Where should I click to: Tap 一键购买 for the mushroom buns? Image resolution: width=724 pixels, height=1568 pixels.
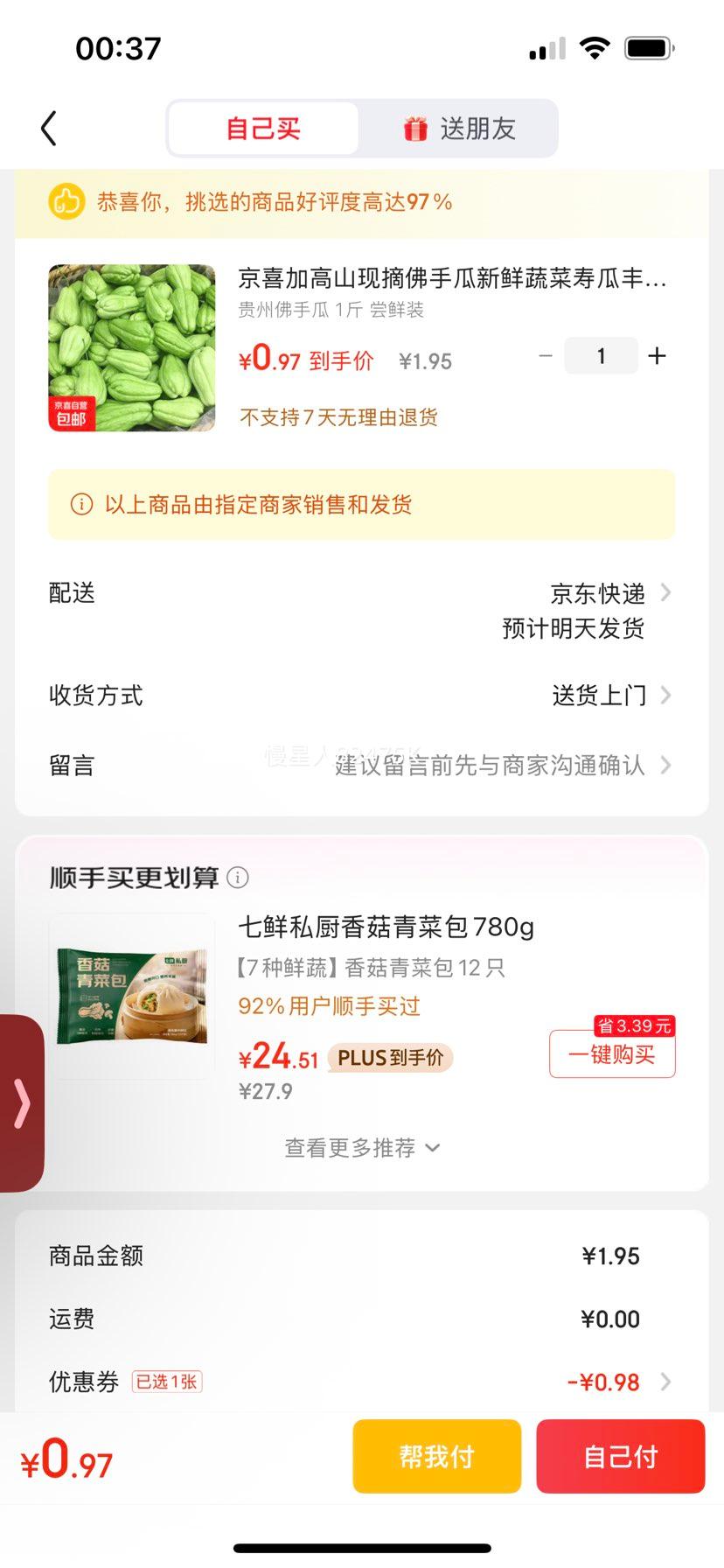[612, 1054]
